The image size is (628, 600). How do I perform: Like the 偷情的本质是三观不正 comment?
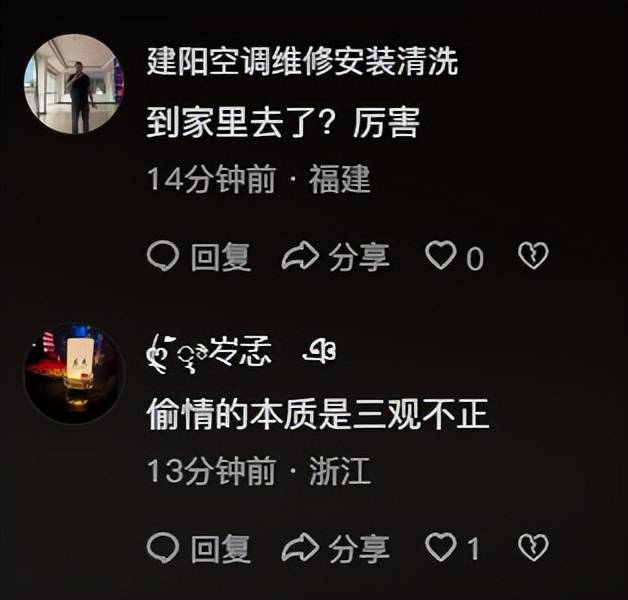coord(441,547)
